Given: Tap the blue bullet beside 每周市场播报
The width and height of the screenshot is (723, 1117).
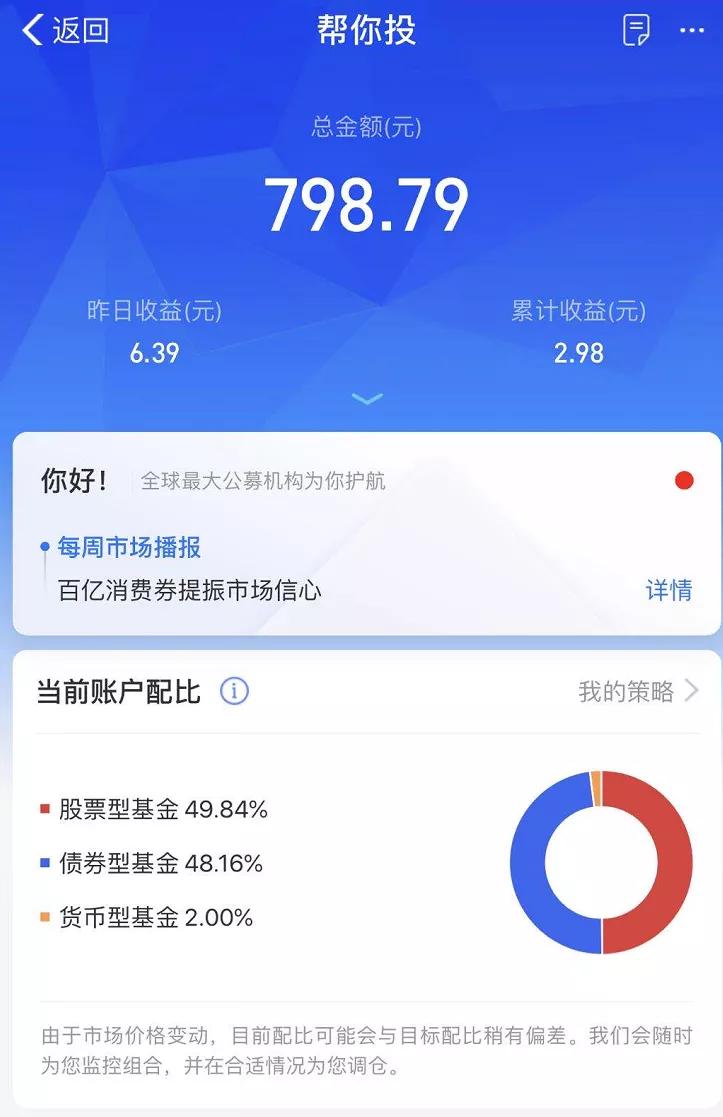Looking at the screenshot, I should point(43,546).
